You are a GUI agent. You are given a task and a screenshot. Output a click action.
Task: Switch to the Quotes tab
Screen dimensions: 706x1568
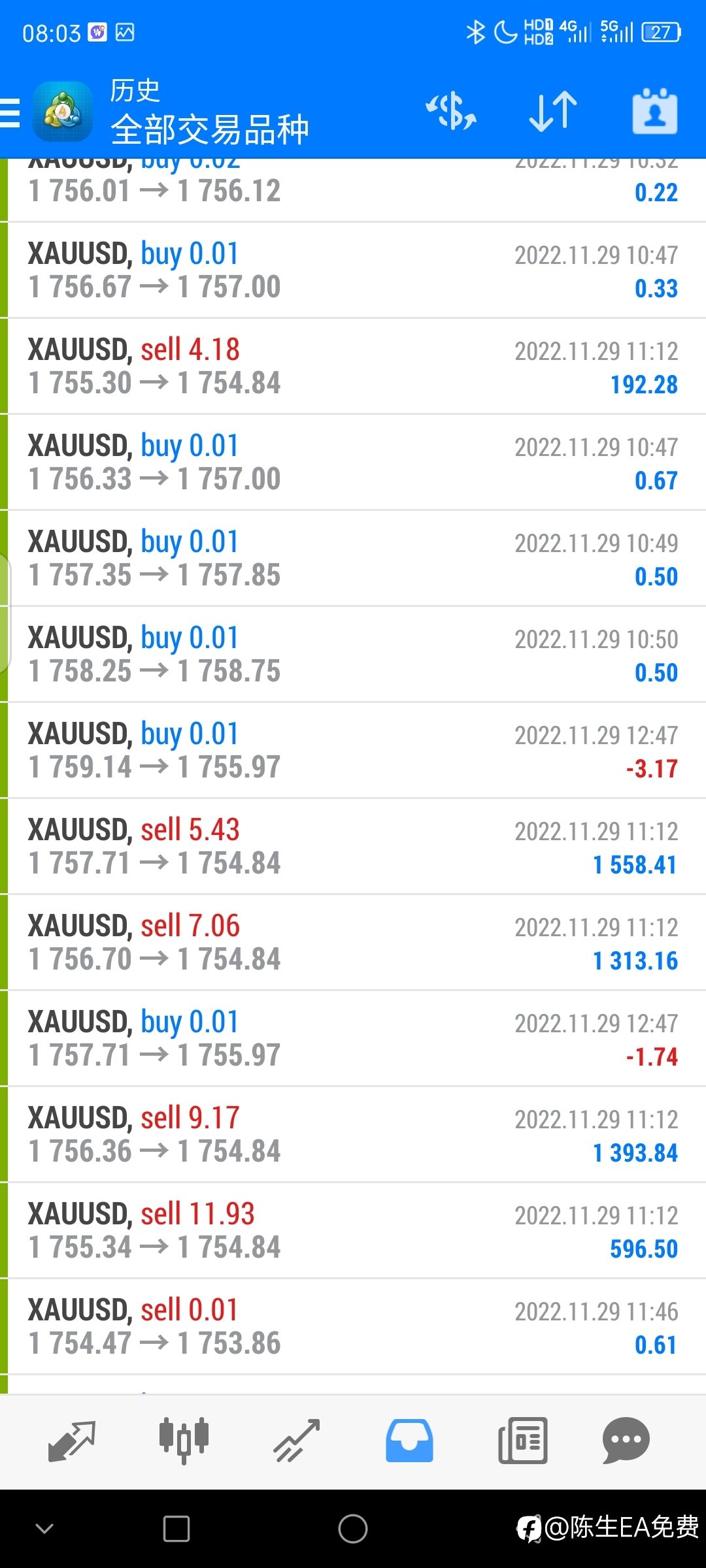tap(72, 1441)
